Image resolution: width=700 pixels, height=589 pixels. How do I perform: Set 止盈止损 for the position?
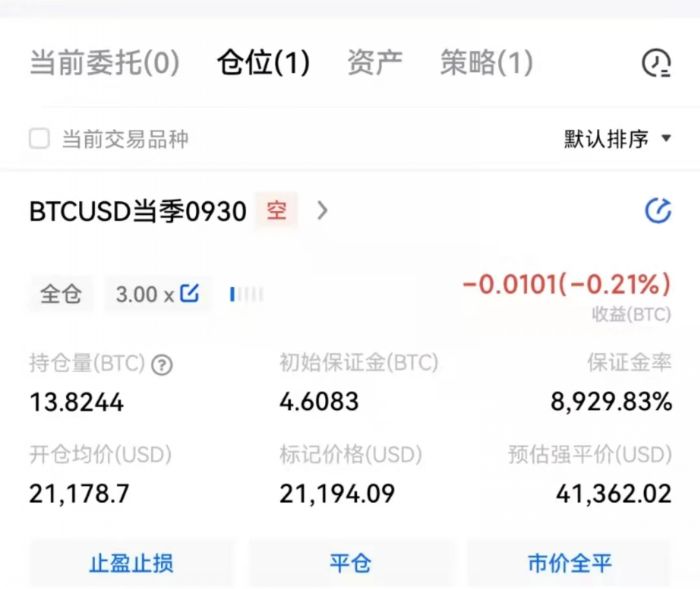coord(131,563)
